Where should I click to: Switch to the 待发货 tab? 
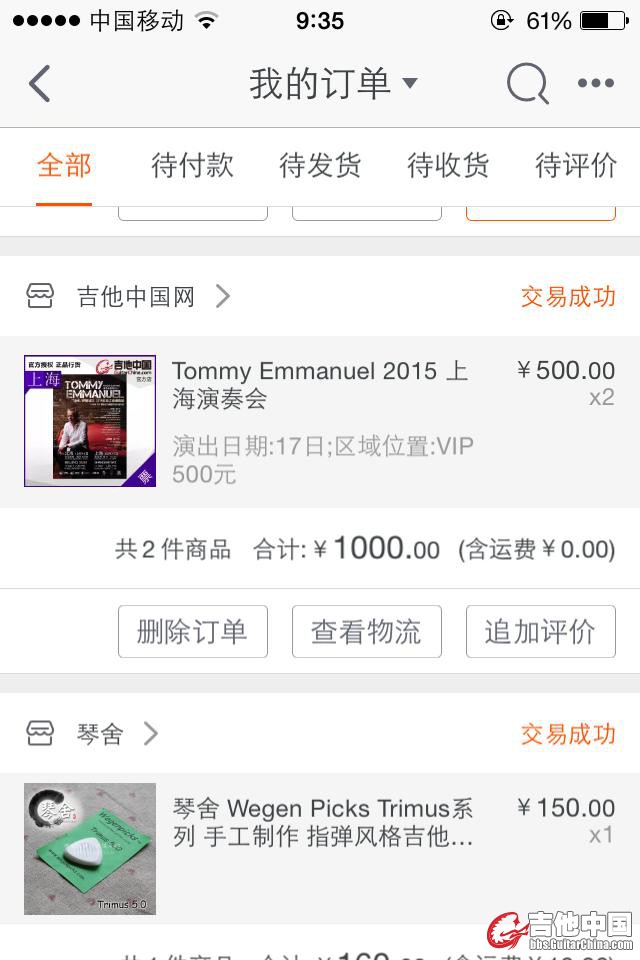(320, 165)
